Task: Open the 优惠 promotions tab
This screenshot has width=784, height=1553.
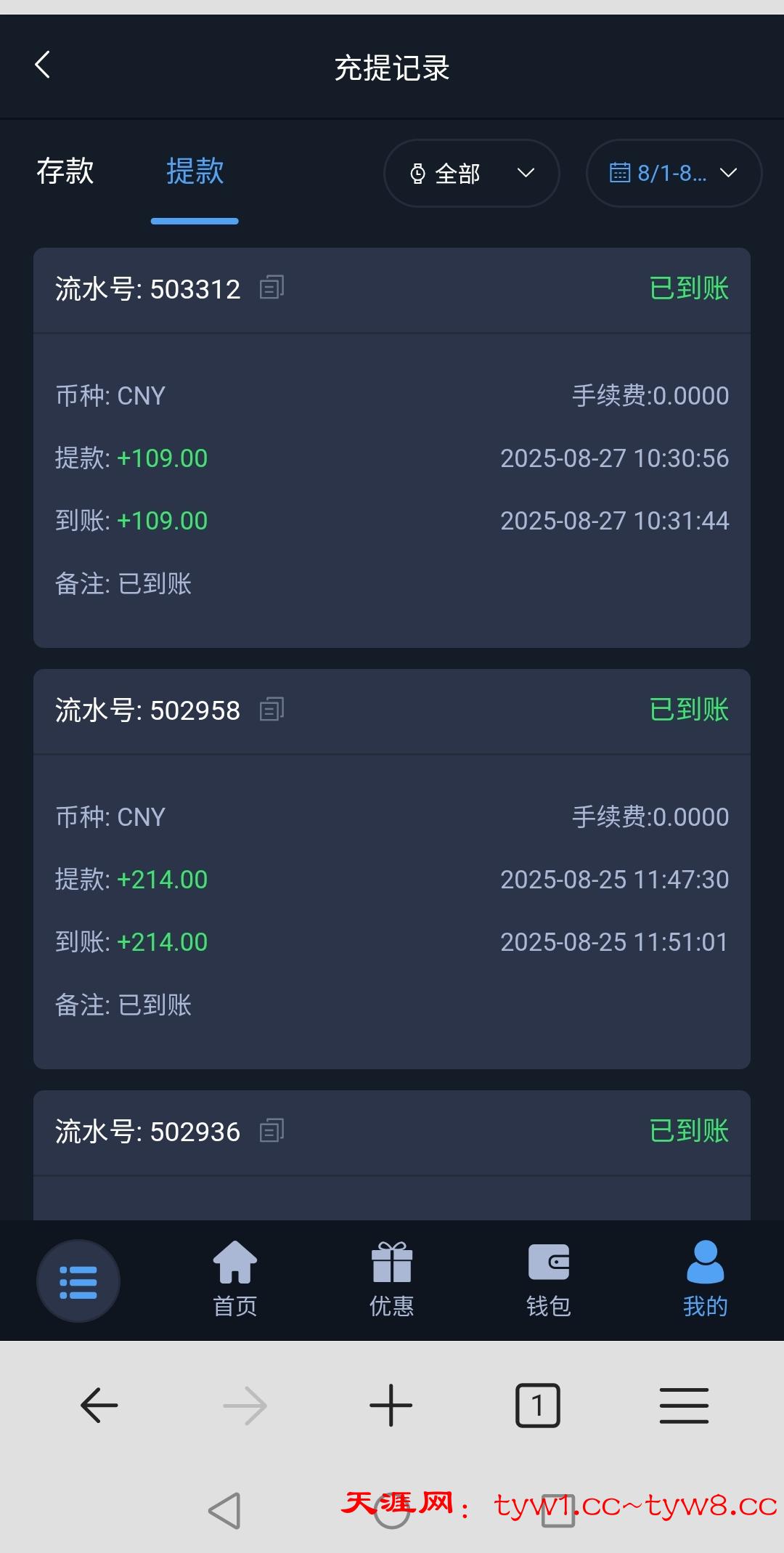Action: pos(392,1278)
